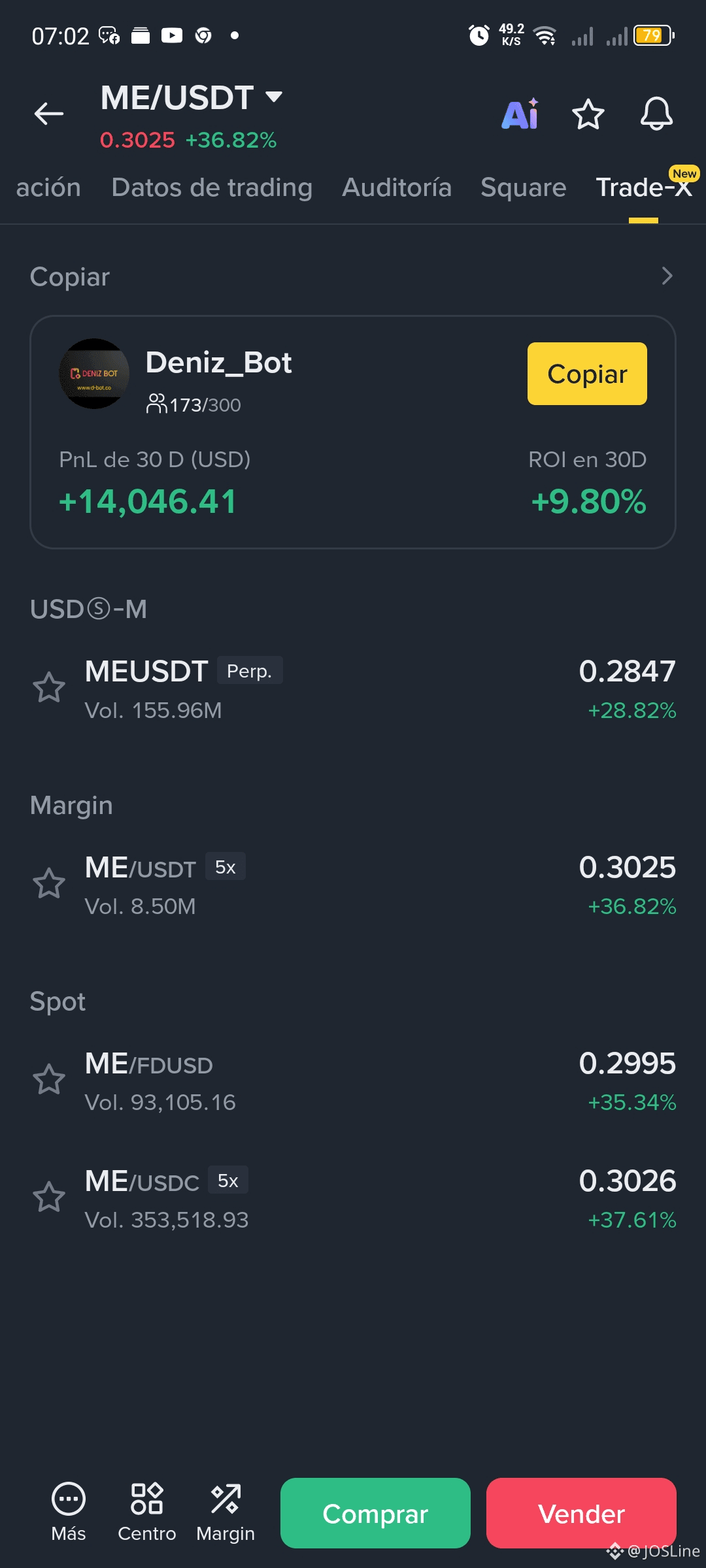706x1568 pixels.
Task: Tap the Vender button
Action: point(581,1513)
